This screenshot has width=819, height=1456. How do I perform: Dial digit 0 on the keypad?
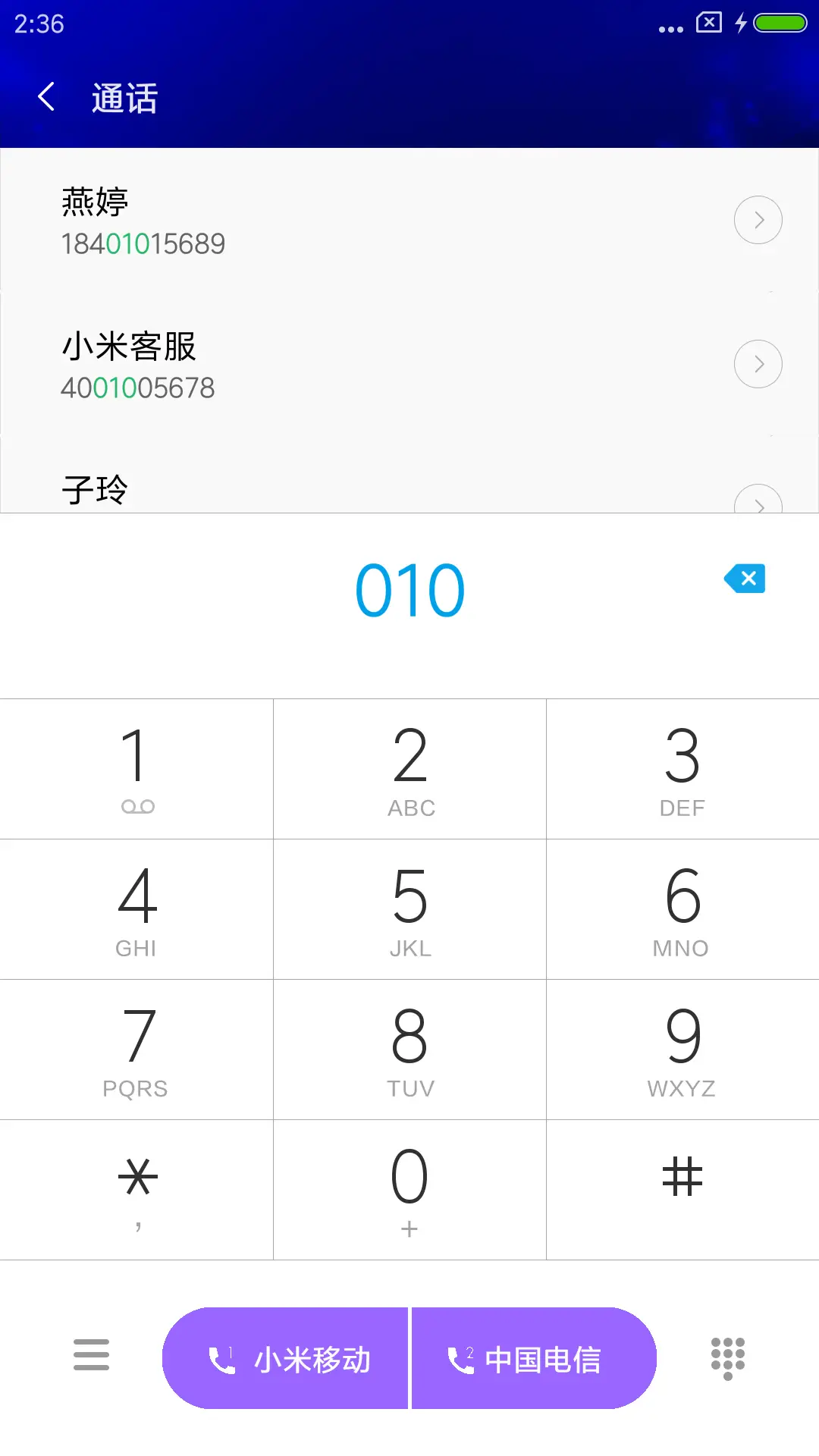pyautogui.click(x=409, y=1191)
